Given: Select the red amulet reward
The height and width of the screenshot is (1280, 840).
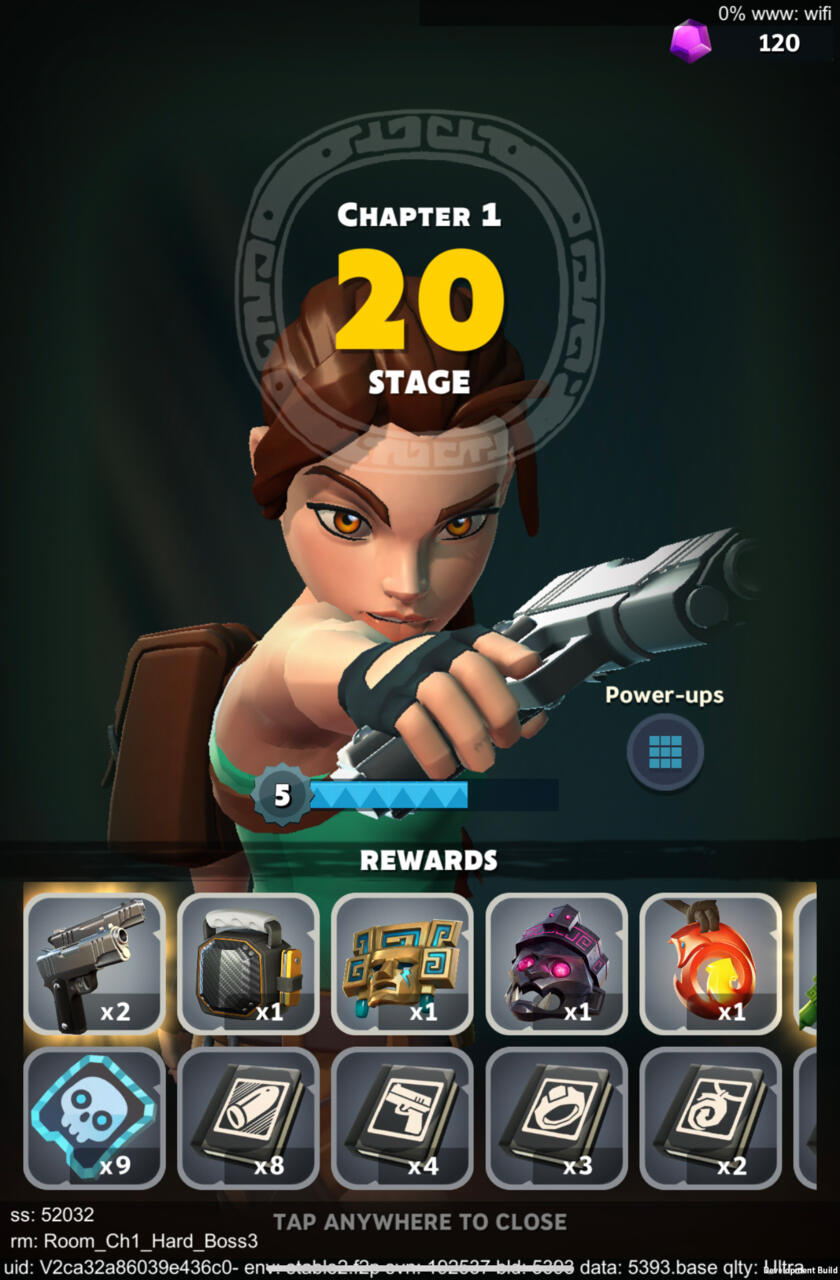Looking at the screenshot, I should 710,963.
